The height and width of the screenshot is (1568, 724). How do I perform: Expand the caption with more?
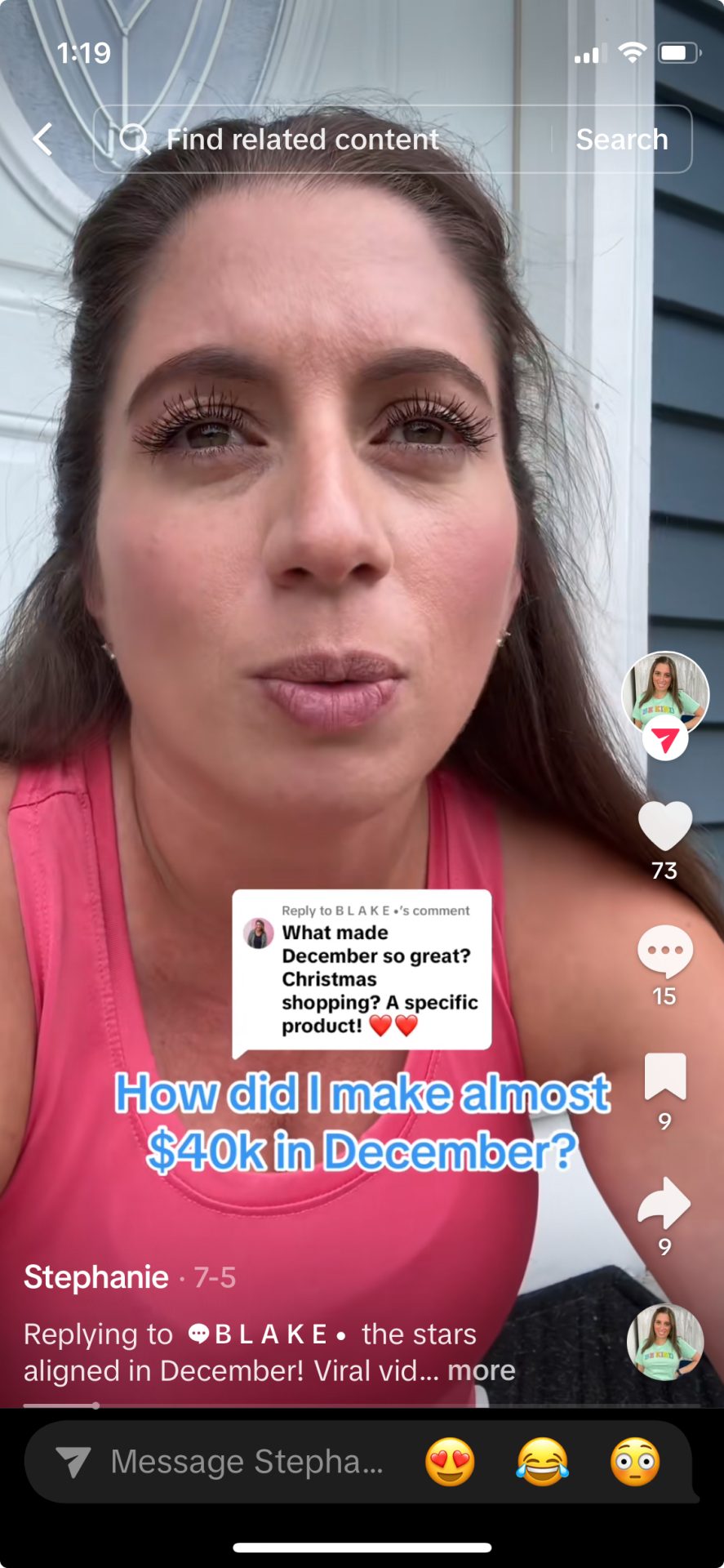click(x=482, y=1370)
